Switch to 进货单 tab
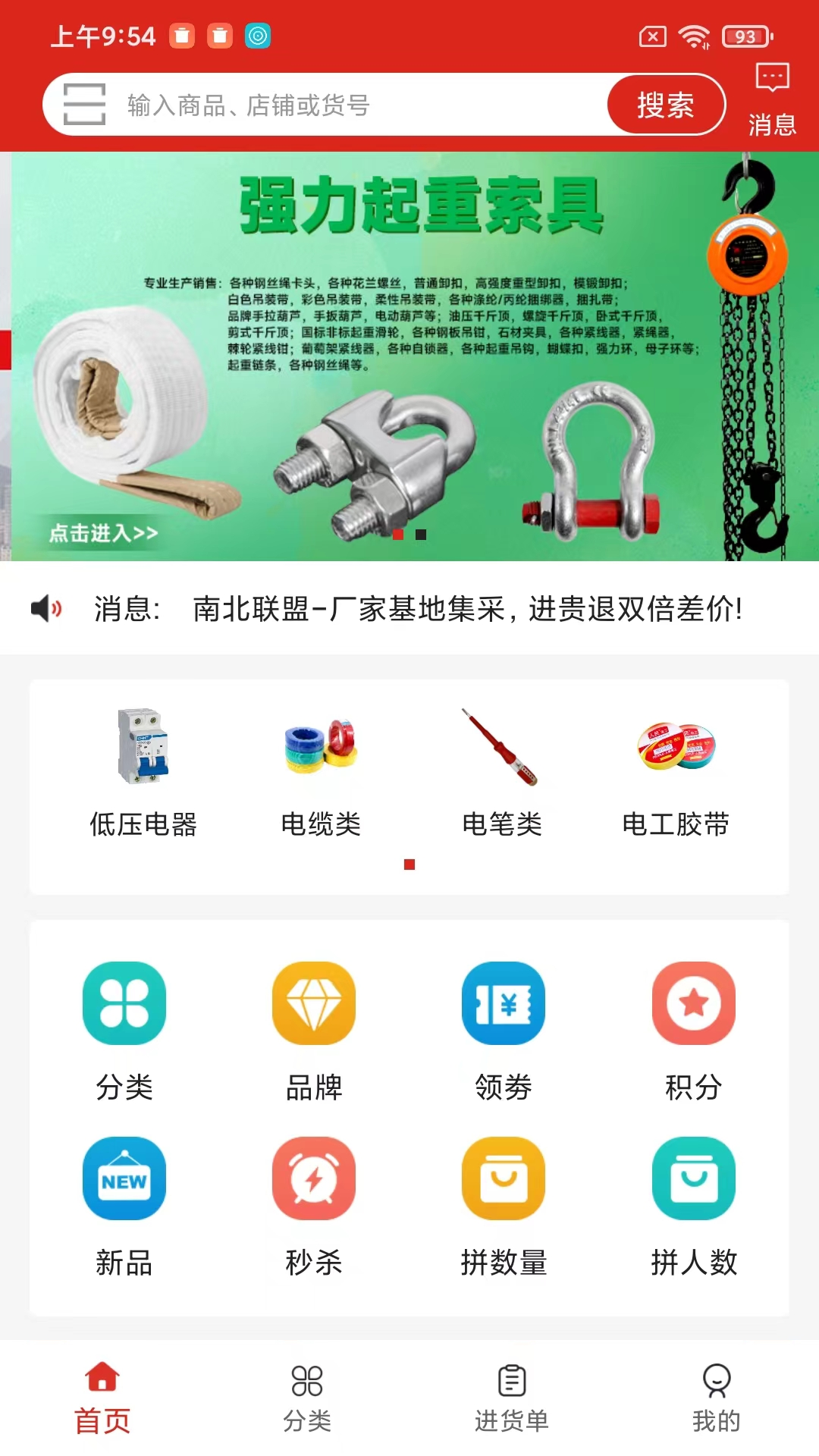 click(x=512, y=1398)
